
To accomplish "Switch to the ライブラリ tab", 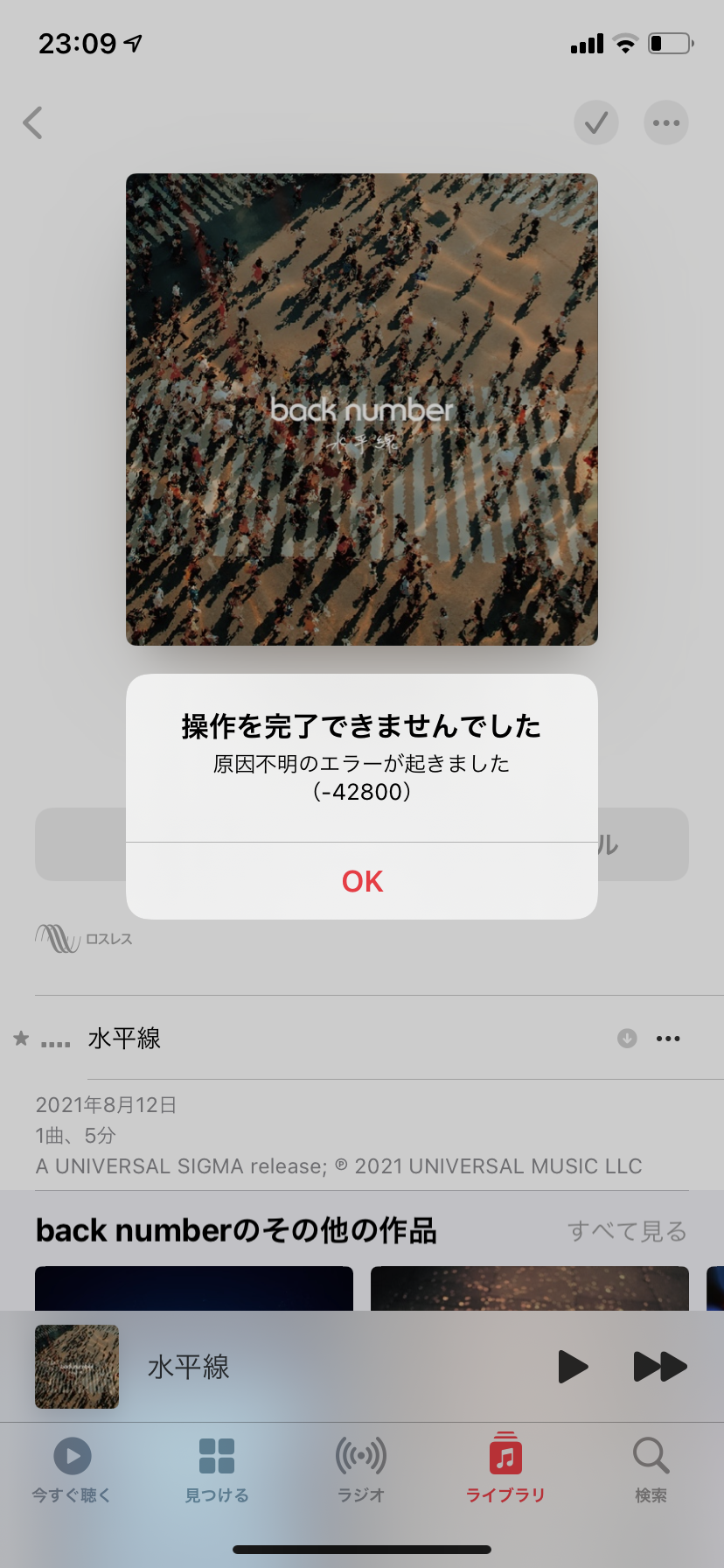I will [505, 1470].
